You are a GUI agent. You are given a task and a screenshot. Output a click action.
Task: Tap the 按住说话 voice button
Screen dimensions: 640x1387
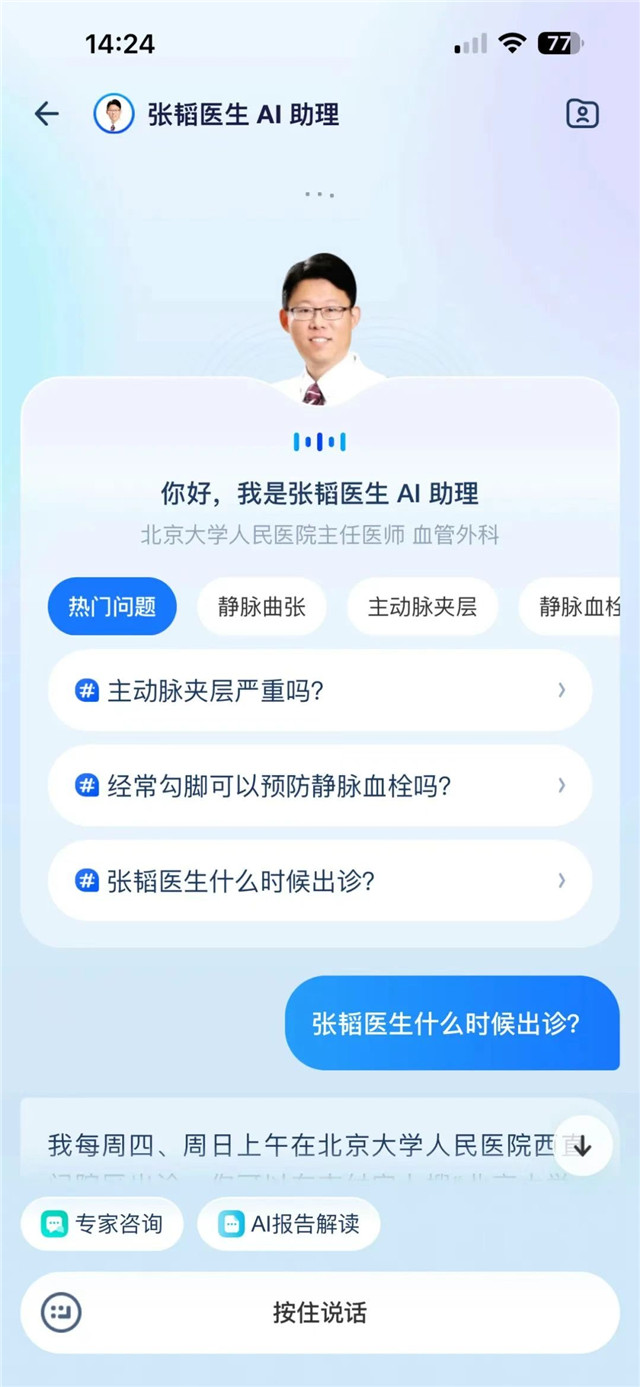point(320,1312)
